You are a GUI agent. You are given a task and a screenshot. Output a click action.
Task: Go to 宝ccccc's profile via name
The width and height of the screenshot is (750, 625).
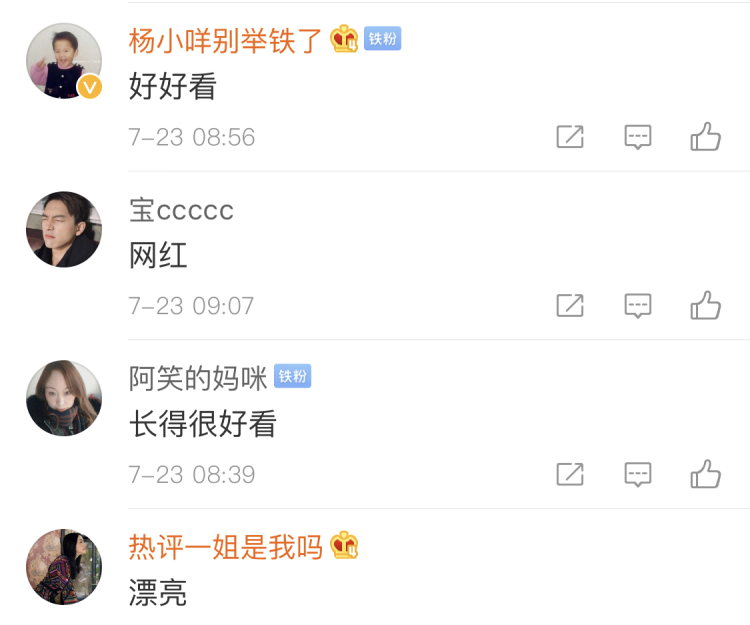pos(181,209)
